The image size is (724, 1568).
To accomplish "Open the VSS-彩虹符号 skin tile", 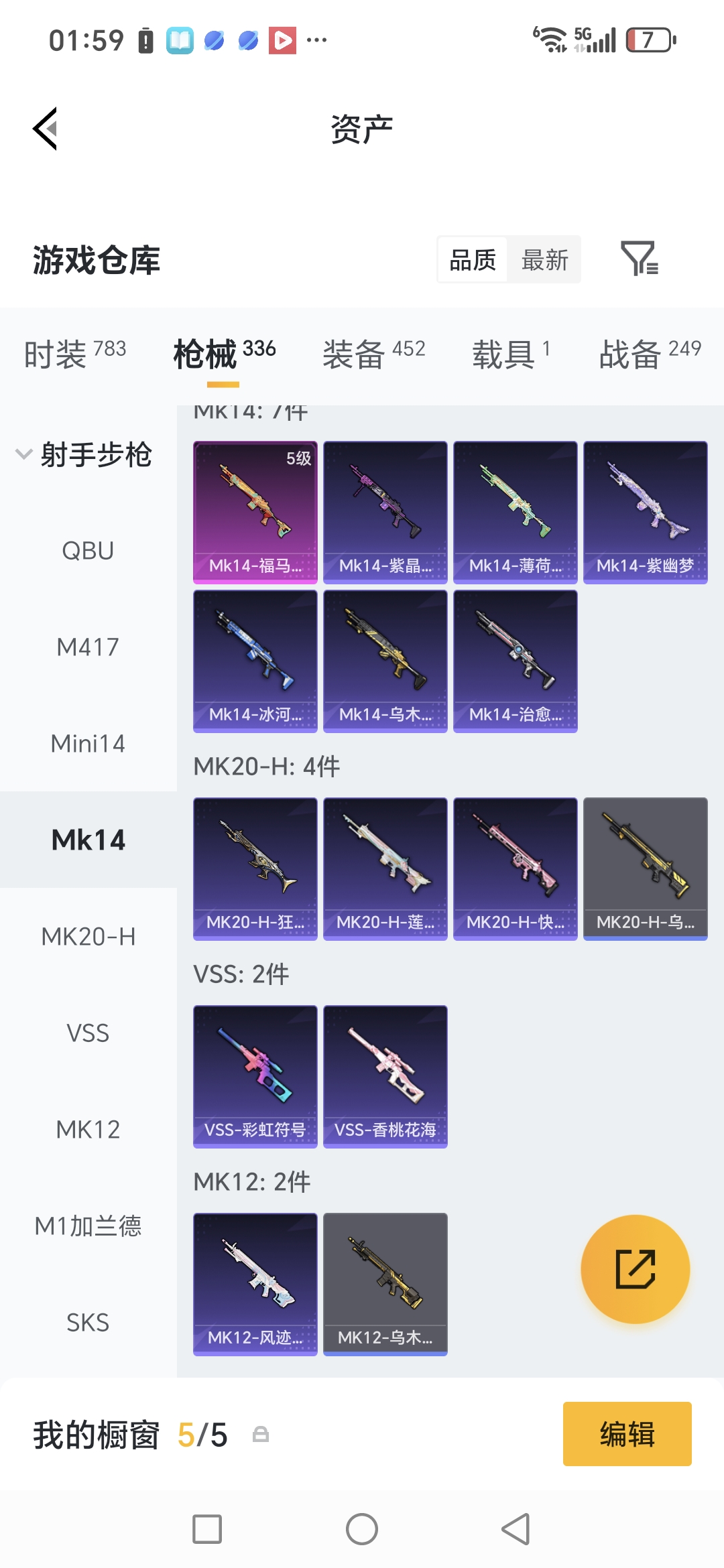I will pyautogui.click(x=255, y=1077).
